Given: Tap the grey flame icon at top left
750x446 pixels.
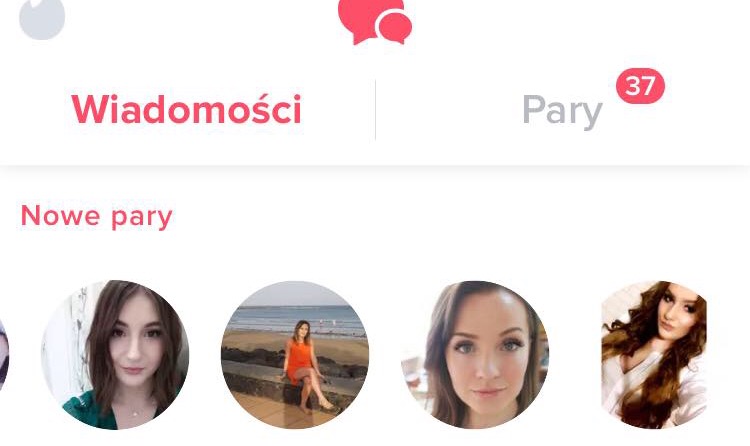Looking at the screenshot, I should [42, 17].
